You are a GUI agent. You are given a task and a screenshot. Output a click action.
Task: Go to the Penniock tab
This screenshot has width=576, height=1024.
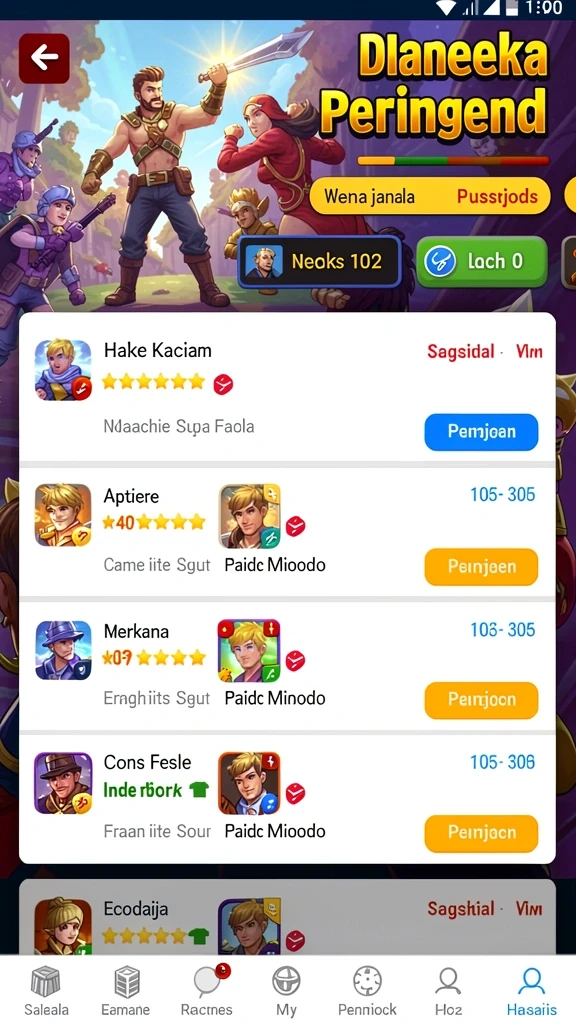pos(367,991)
